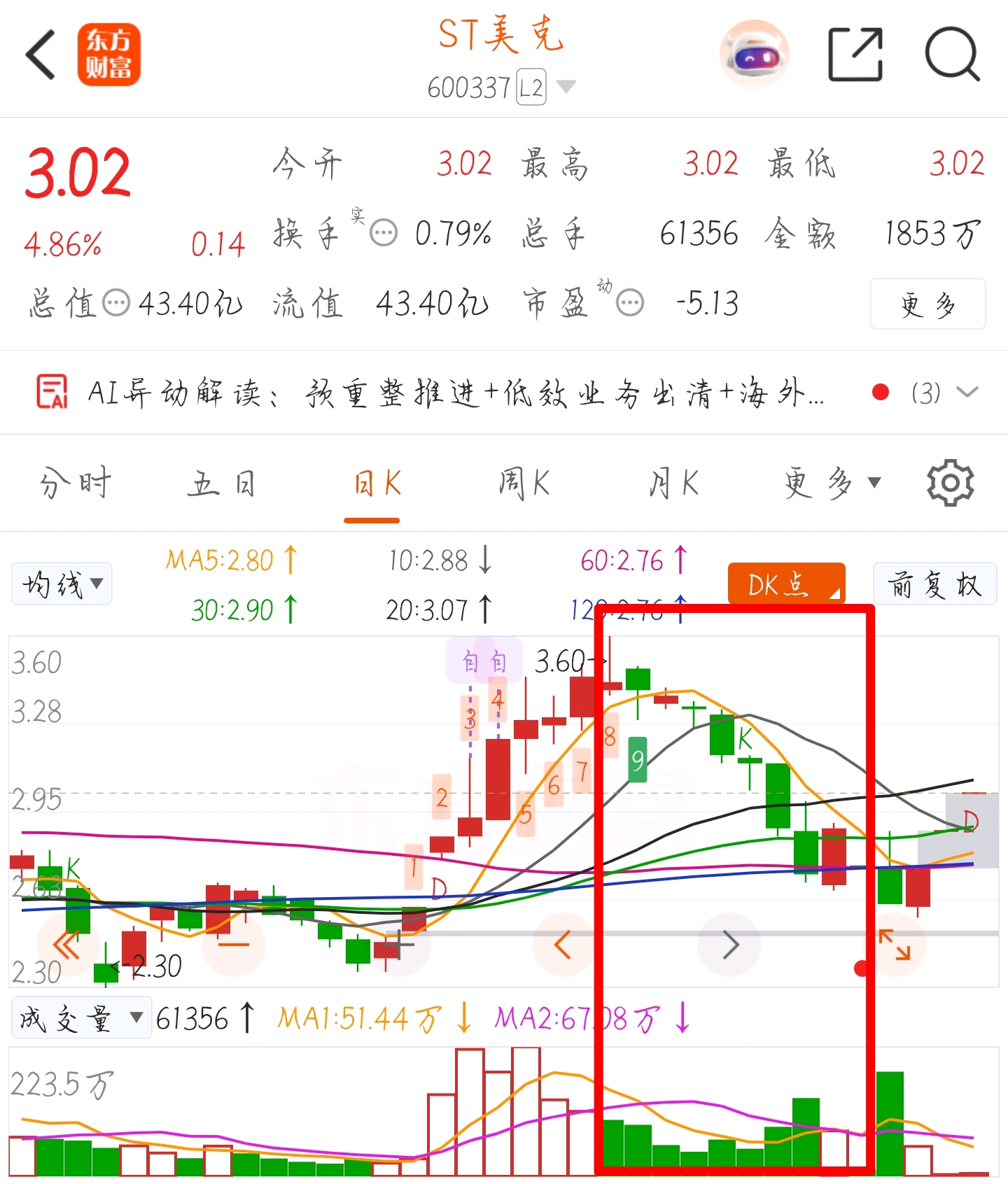Switch to the 周K chart tab
1008x1184 pixels.
click(x=524, y=484)
